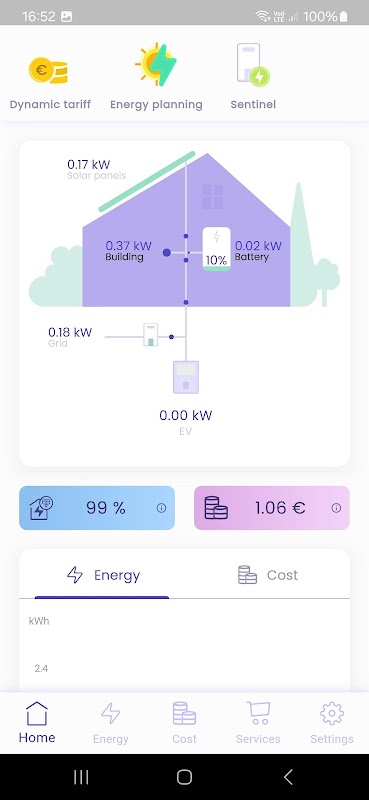Image resolution: width=369 pixels, height=800 pixels.
Task: Switch to the Cost chart tab
Action: coord(268,576)
